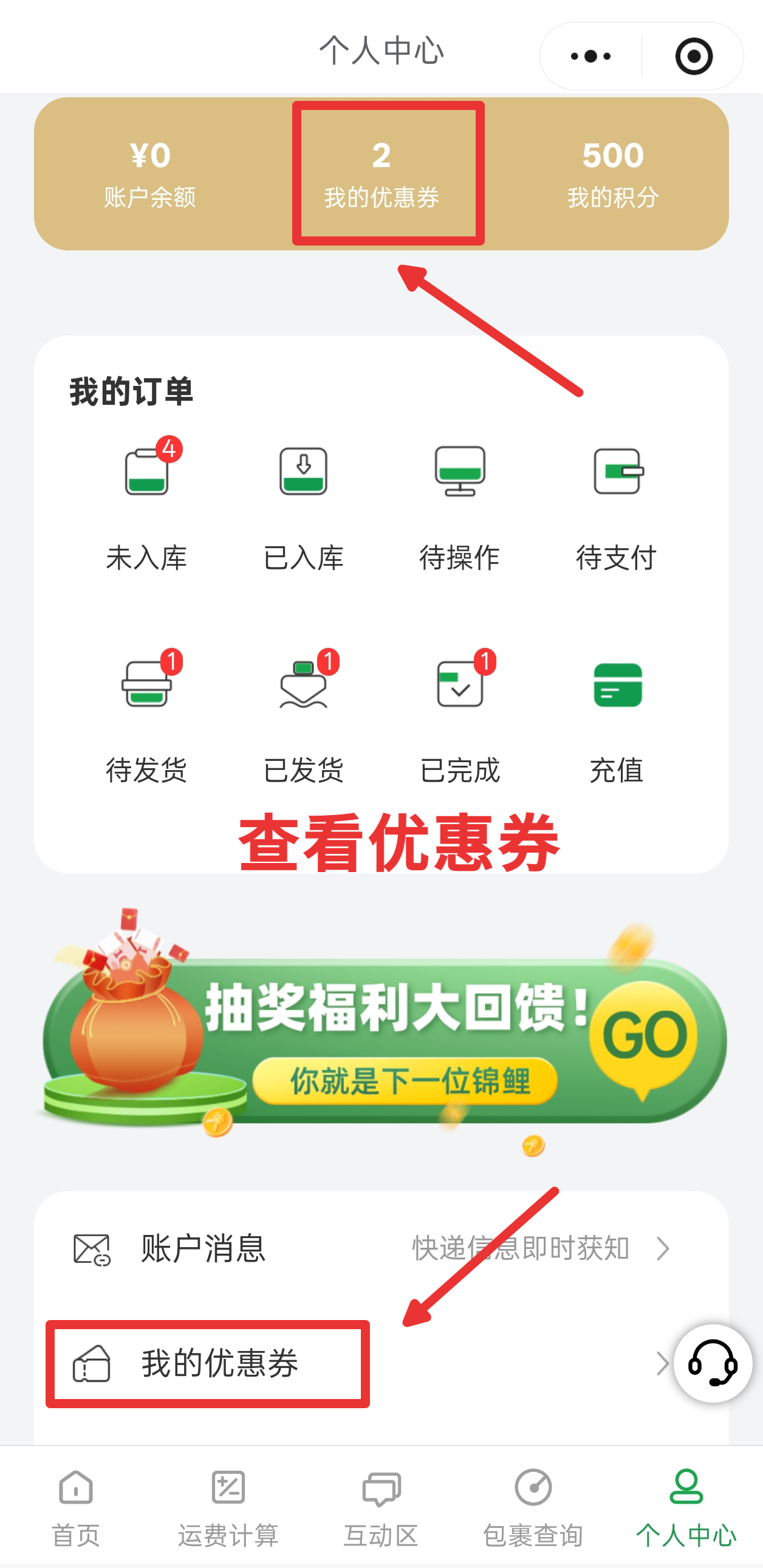View the 账户余额 account balance
The width and height of the screenshot is (763, 1568).
(x=149, y=173)
